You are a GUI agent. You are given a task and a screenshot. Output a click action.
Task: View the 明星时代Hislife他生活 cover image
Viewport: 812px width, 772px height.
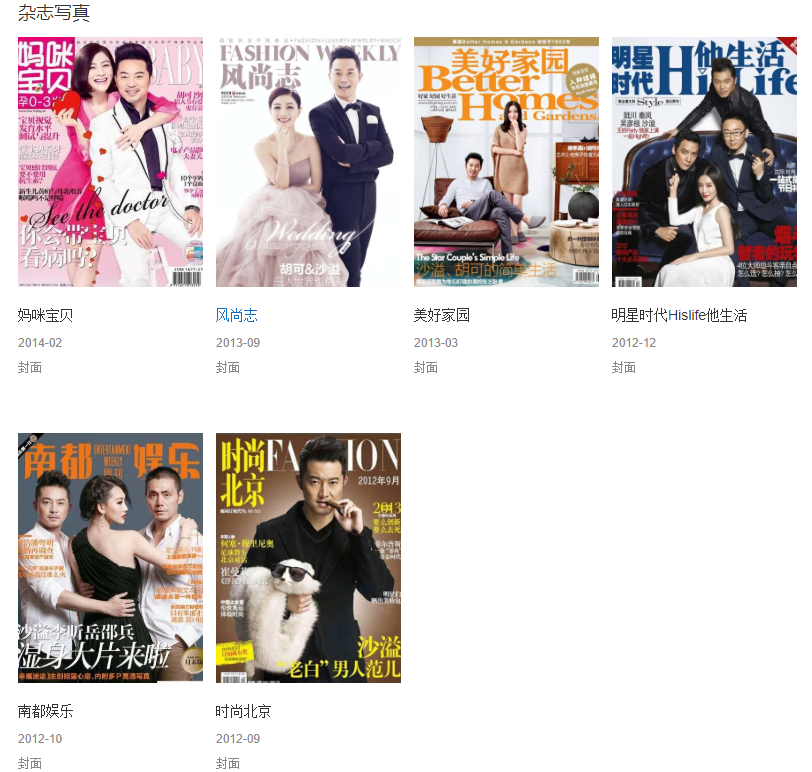point(704,162)
